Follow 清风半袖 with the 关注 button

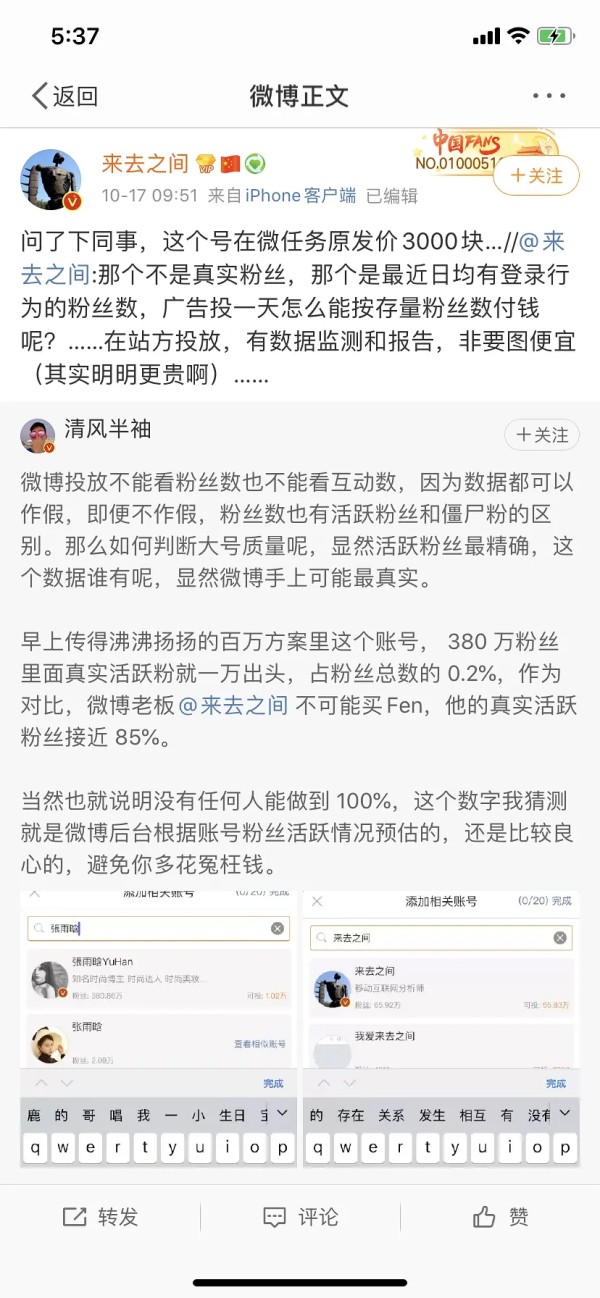click(x=542, y=435)
